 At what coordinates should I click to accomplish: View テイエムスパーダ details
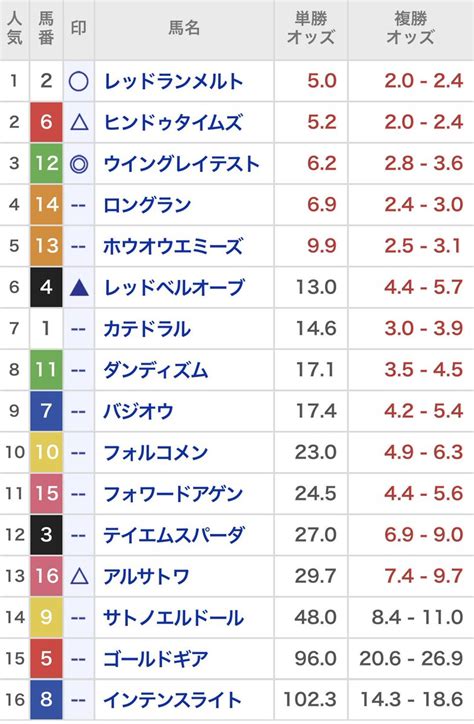pyautogui.click(x=173, y=535)
